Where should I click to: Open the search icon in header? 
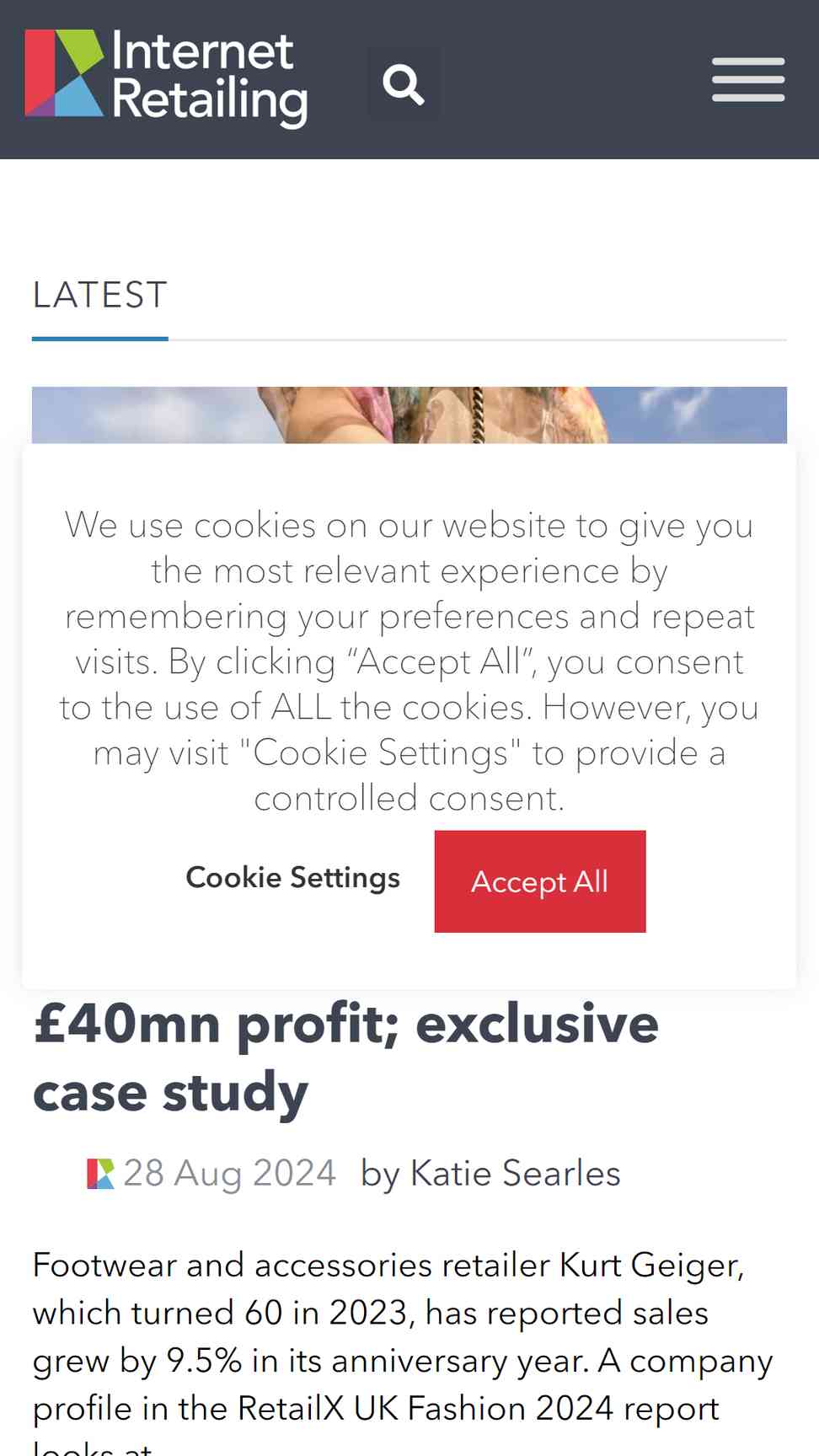pos(404,83)
